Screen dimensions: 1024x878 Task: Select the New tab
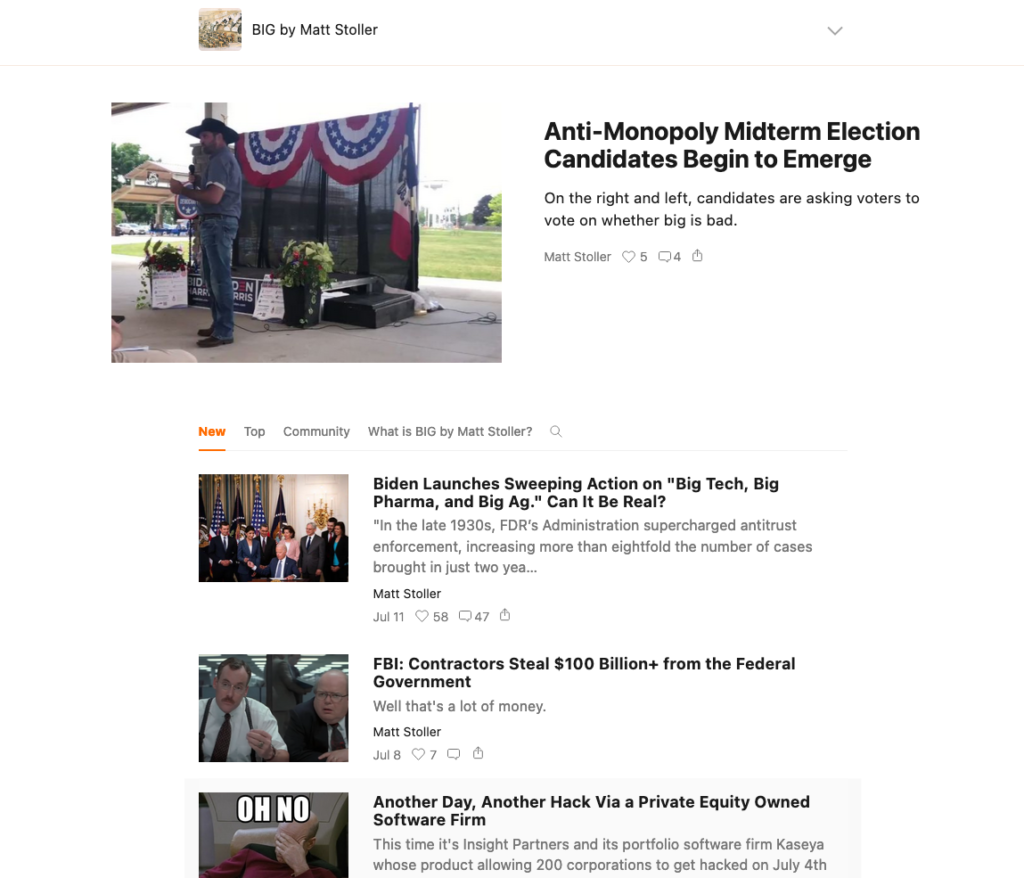click(212, 432)
